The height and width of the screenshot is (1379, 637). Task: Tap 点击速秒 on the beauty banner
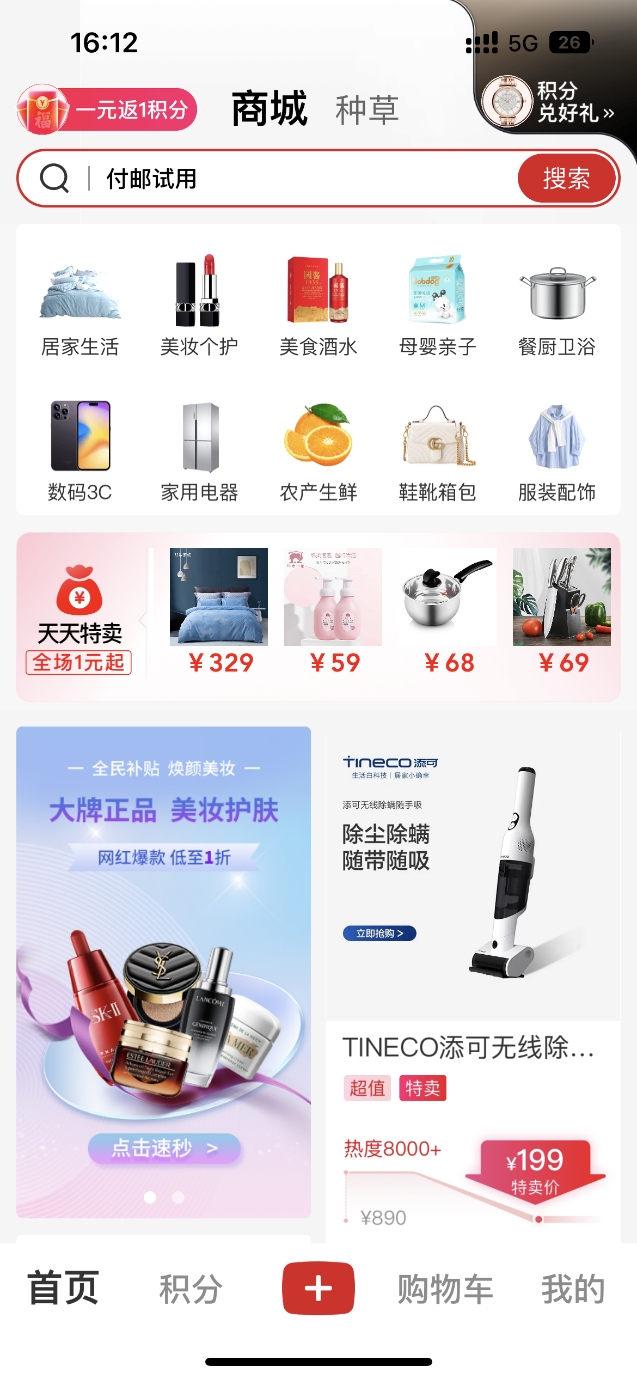point(164,1148)
